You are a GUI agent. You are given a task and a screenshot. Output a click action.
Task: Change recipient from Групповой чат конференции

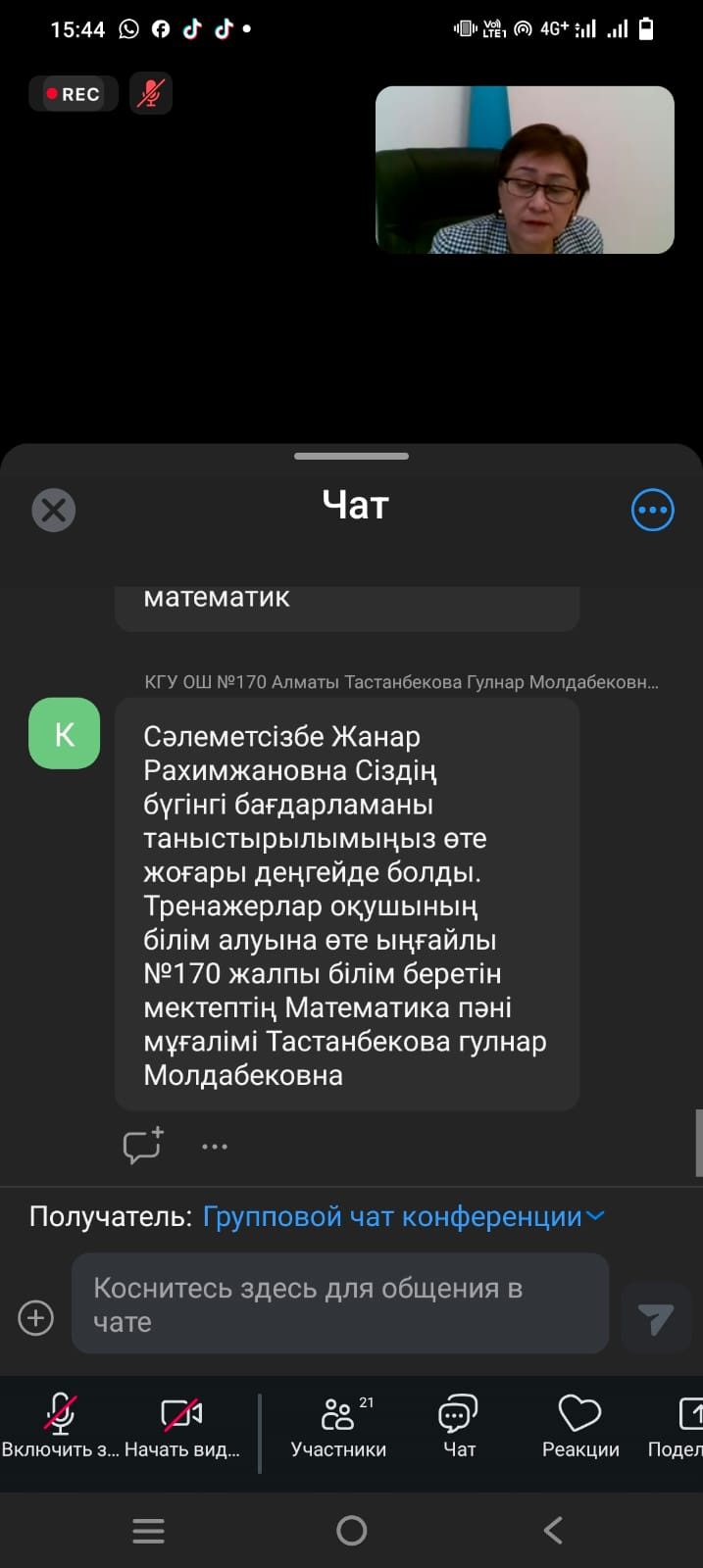click(403, 1217)
